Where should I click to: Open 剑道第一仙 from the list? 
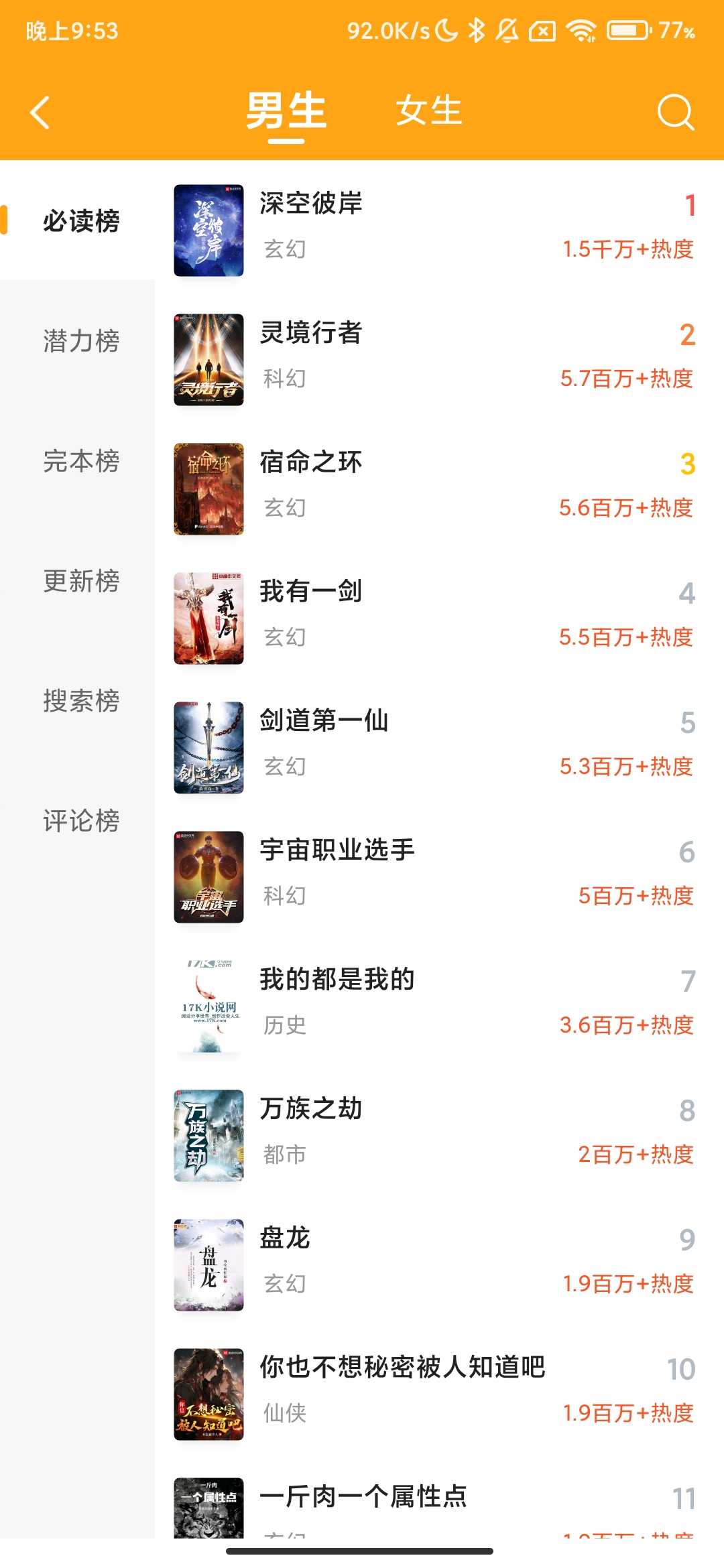pos(324,720)
